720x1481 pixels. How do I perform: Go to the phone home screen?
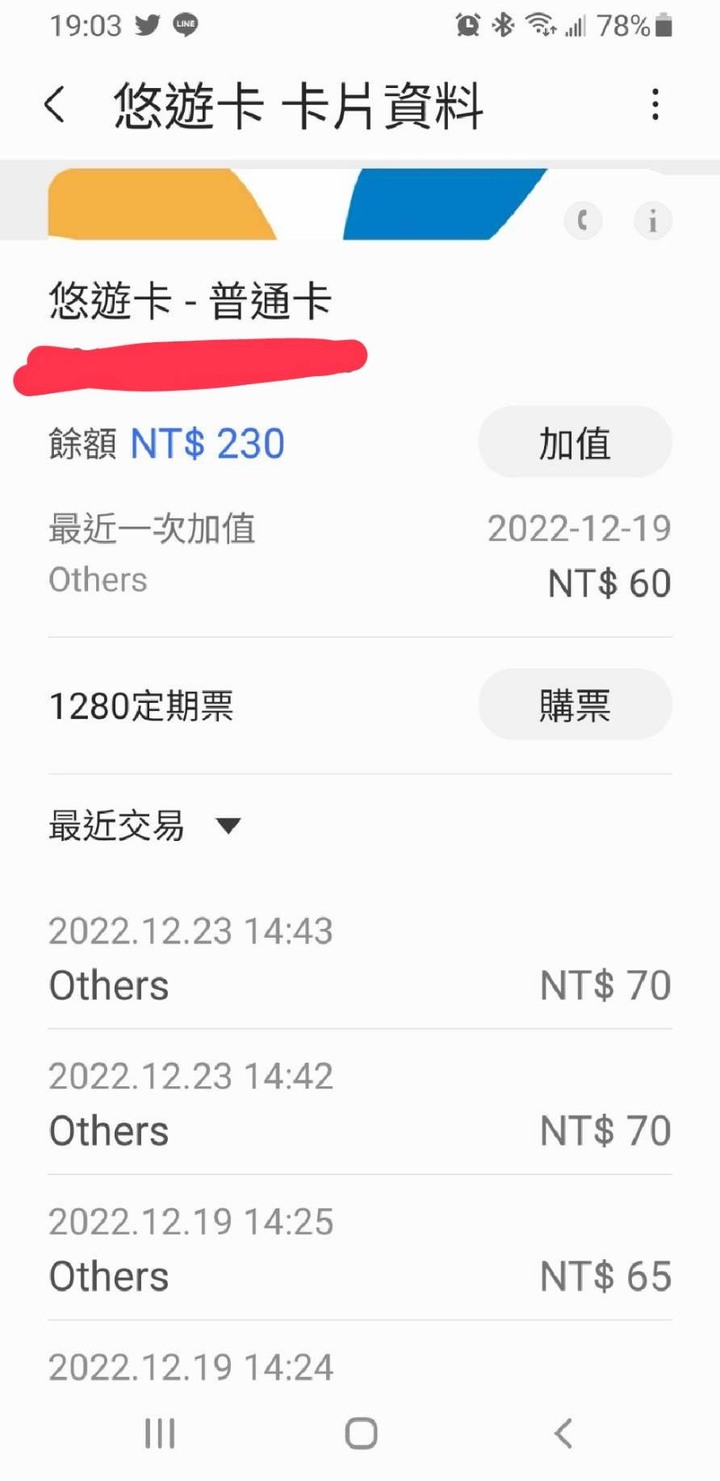coord(361,1433)
